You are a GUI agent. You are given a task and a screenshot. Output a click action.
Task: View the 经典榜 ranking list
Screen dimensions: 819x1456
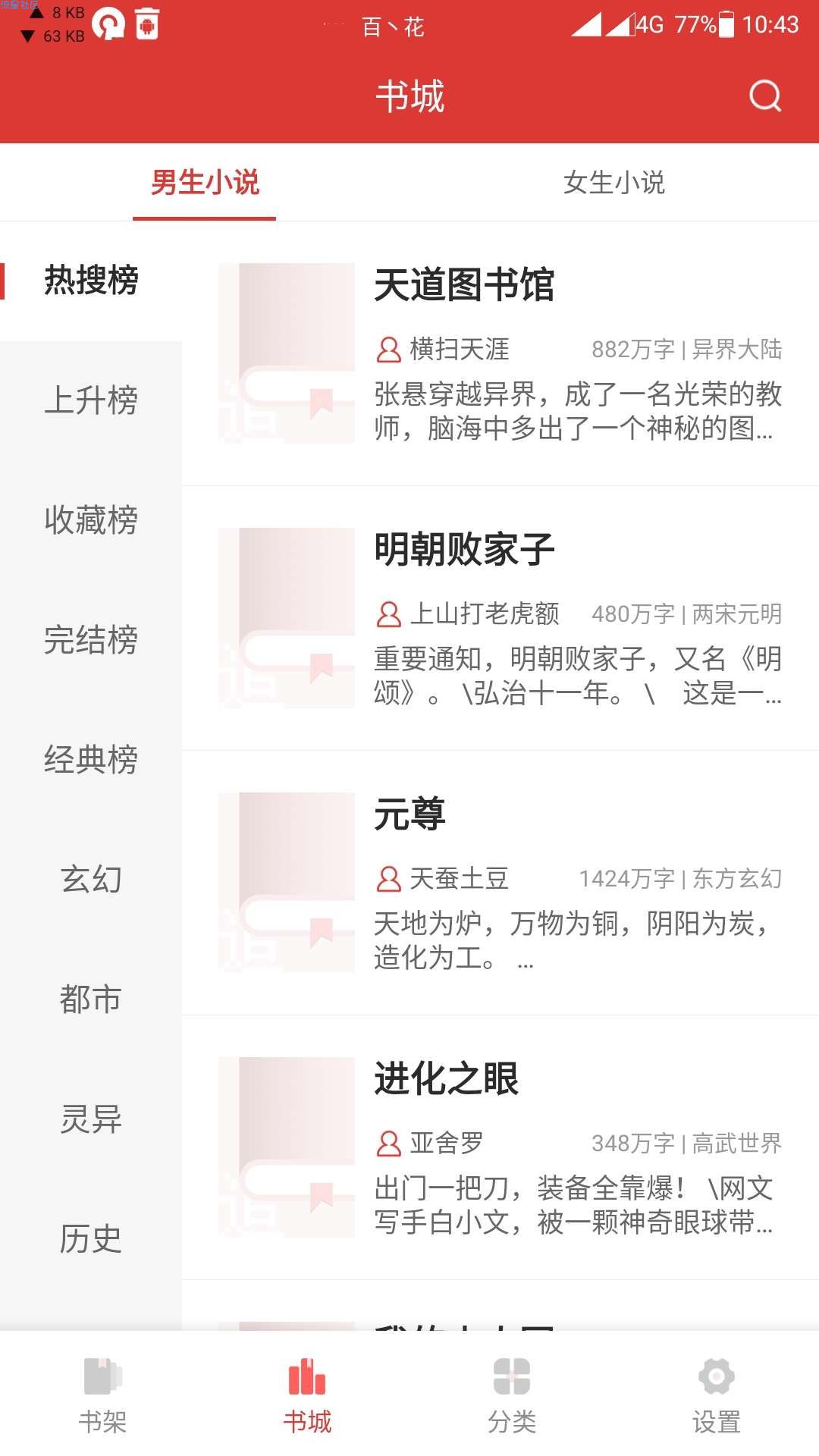[91, 760]
